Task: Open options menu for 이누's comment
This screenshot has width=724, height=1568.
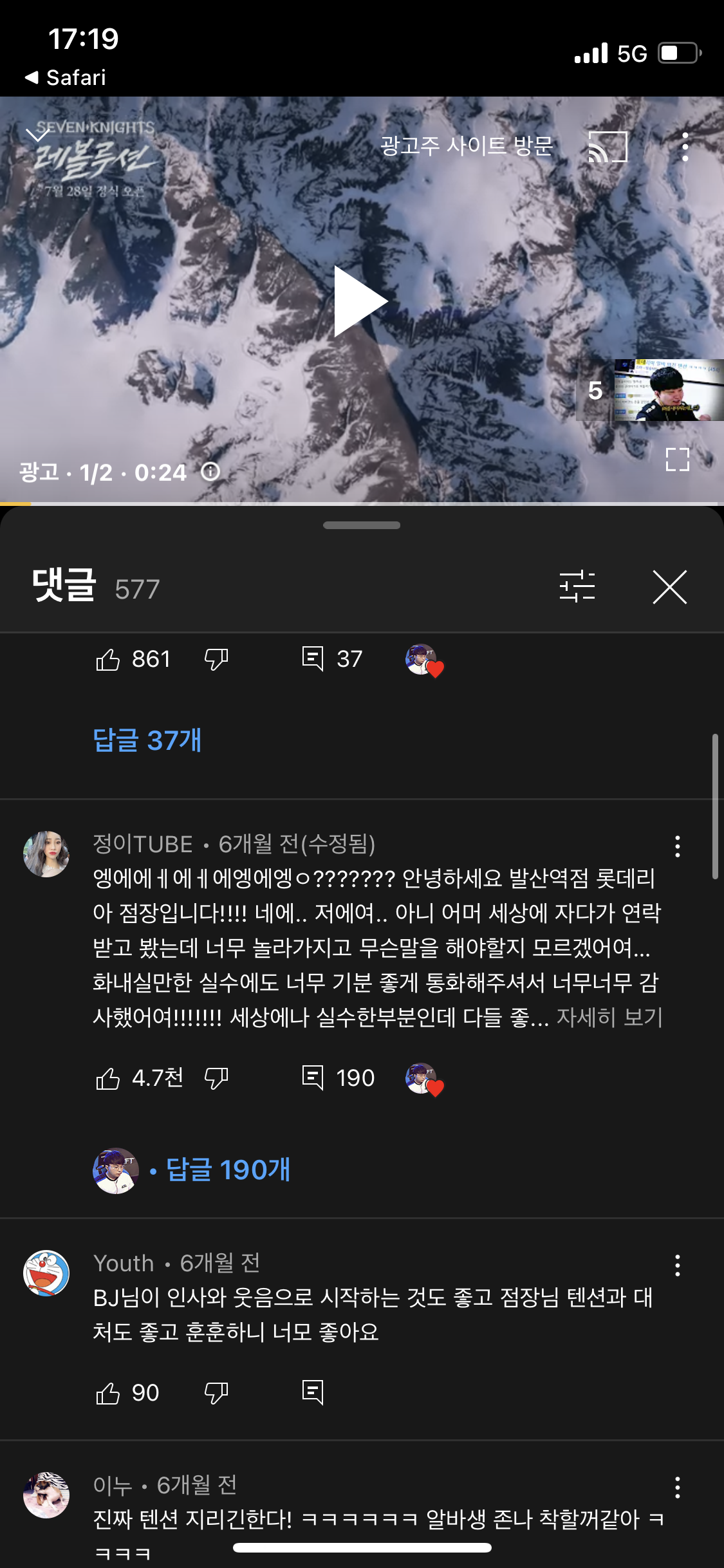Action: pos(678,1488)
